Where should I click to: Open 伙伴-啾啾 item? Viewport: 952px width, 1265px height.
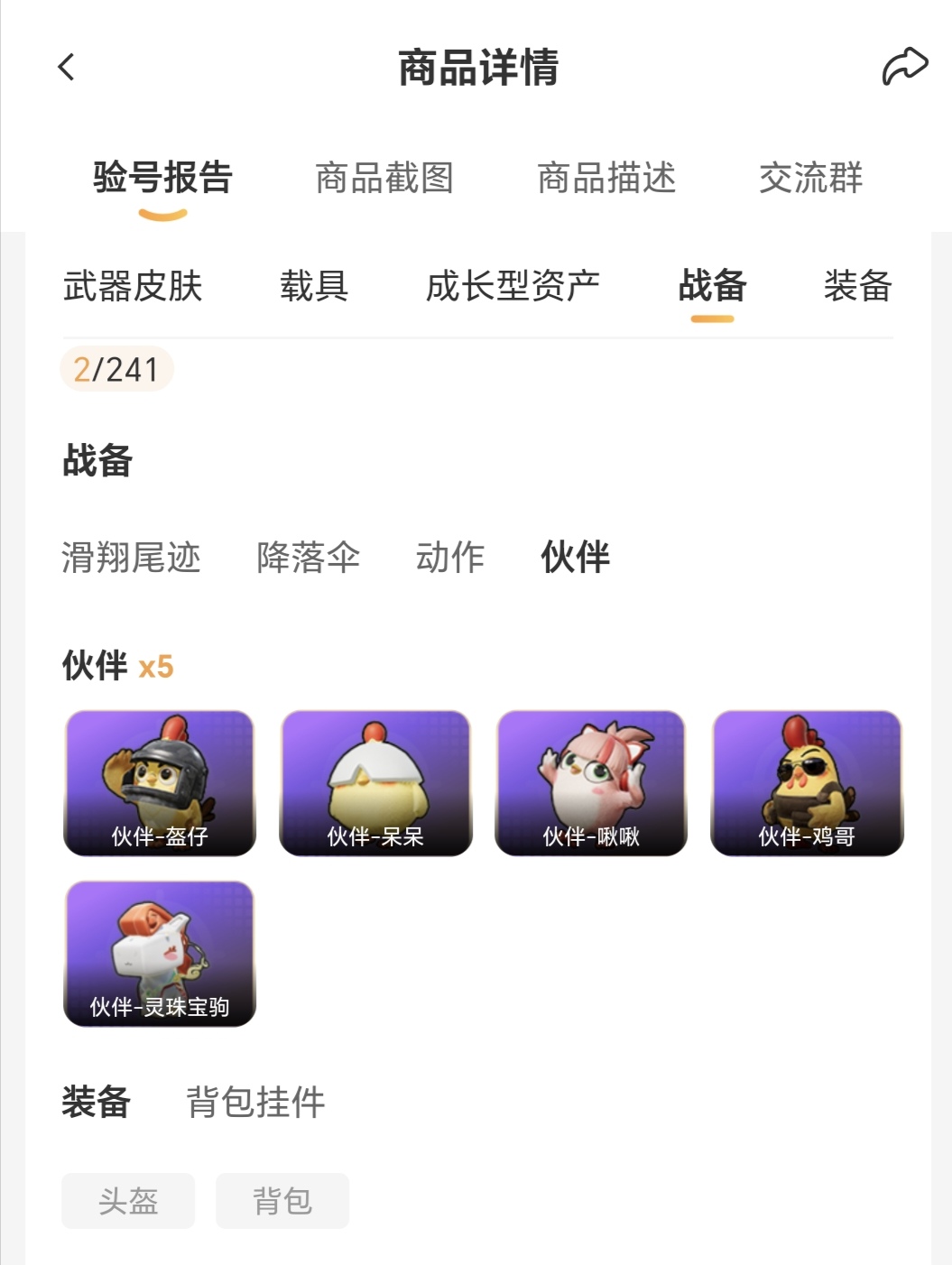pos(591,782)
